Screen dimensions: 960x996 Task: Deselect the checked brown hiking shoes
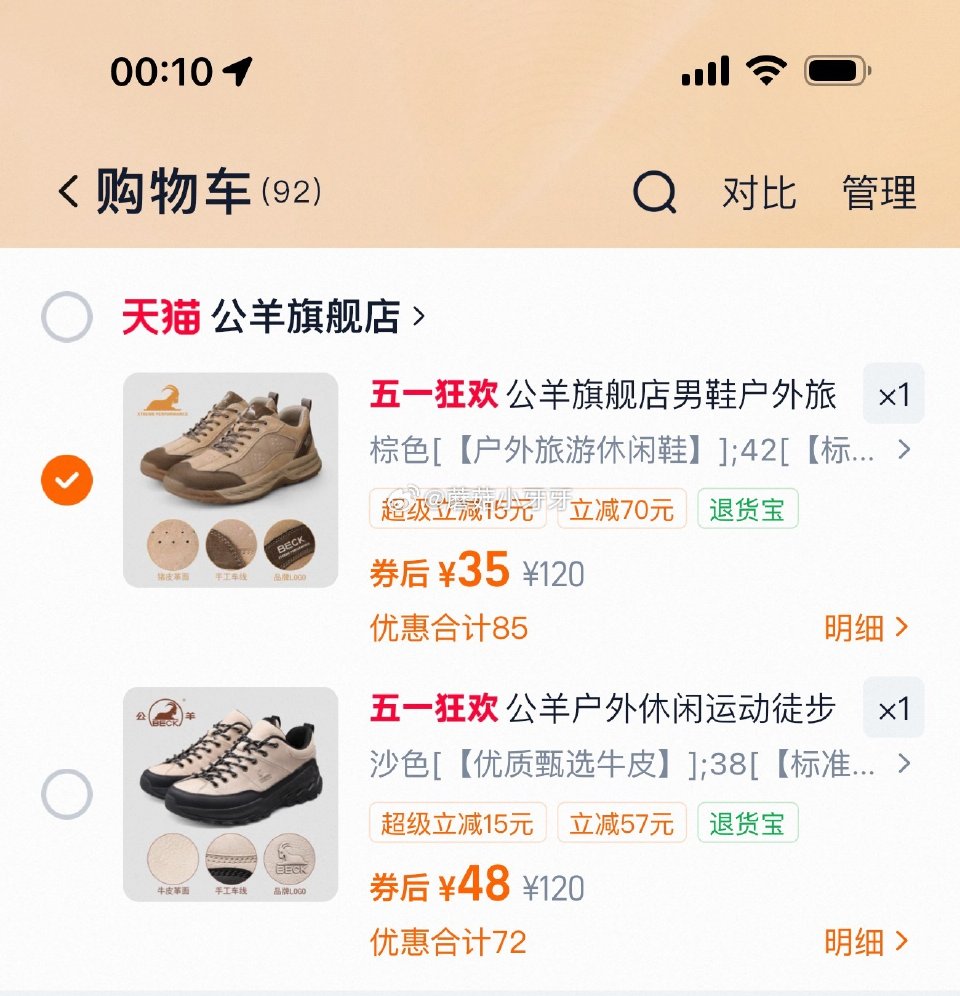(66, 480)
